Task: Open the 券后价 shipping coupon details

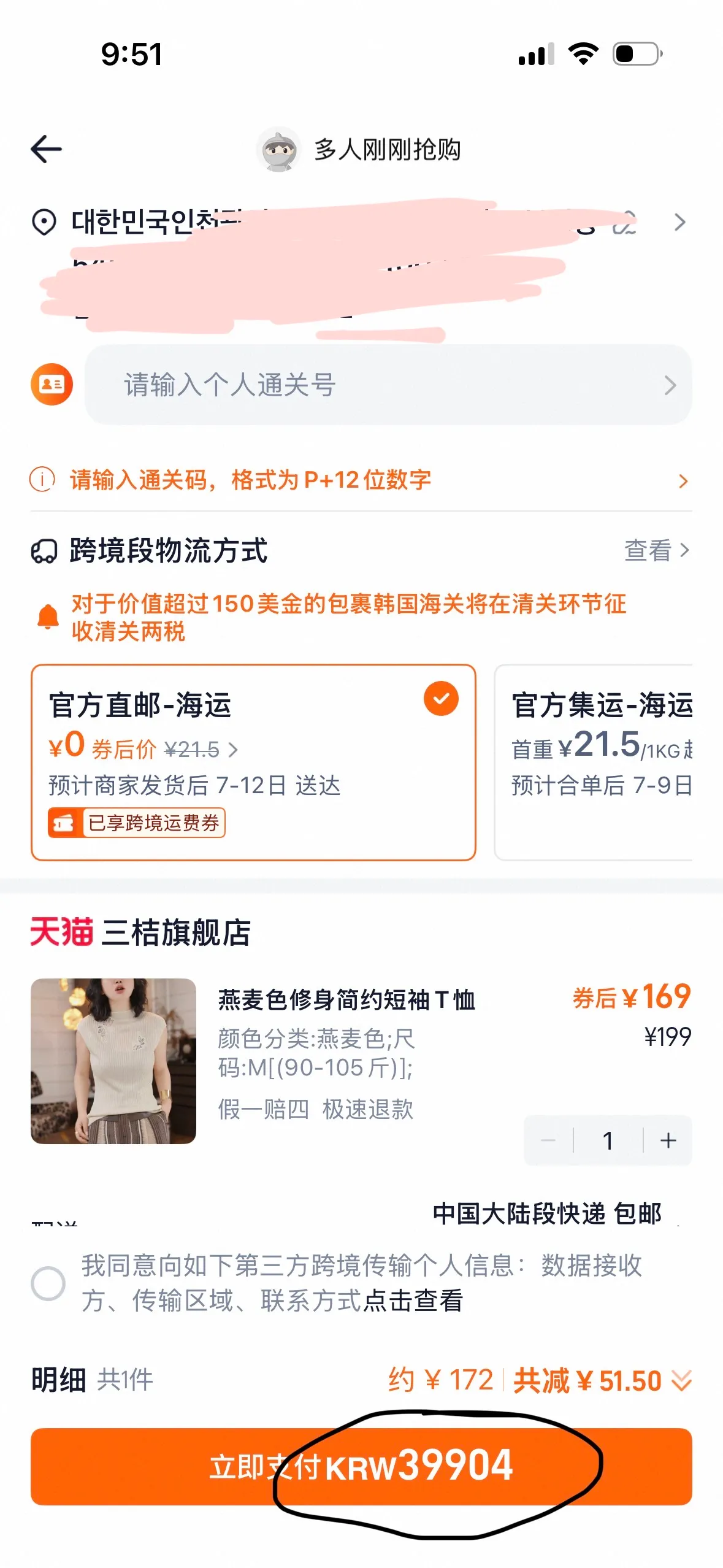Action: click(164, 749)
